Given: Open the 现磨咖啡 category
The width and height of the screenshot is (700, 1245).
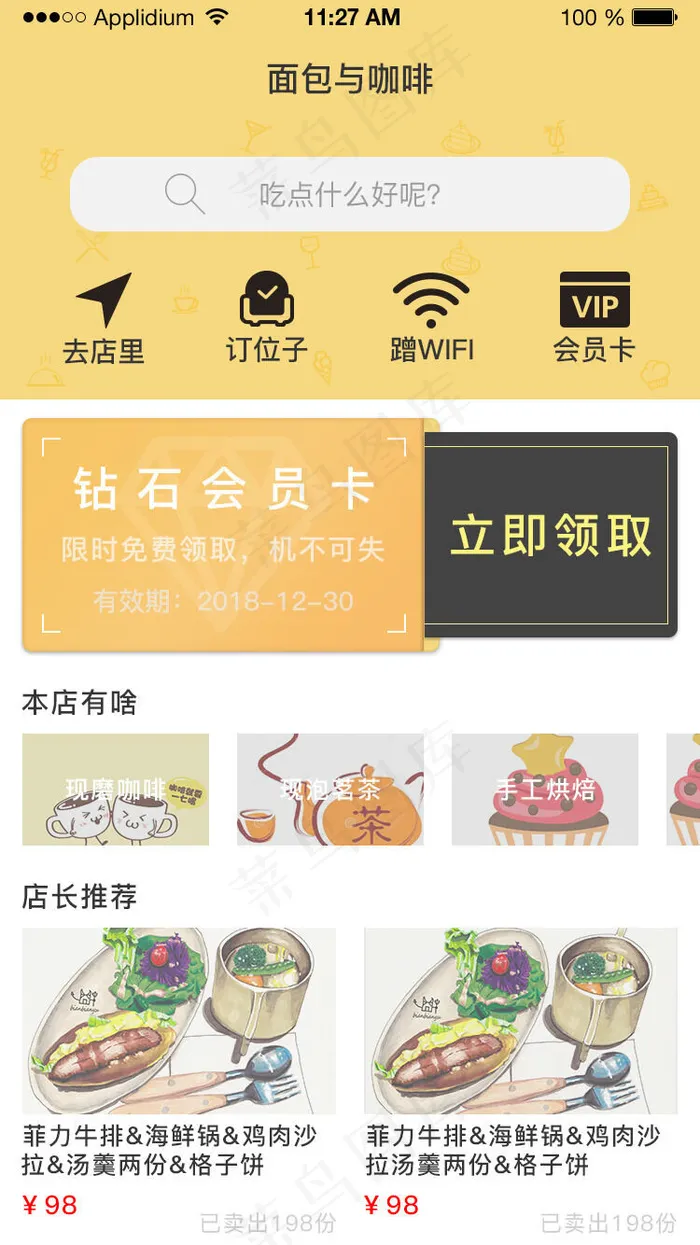Looking at the screenshot, I should pos(116,789).
